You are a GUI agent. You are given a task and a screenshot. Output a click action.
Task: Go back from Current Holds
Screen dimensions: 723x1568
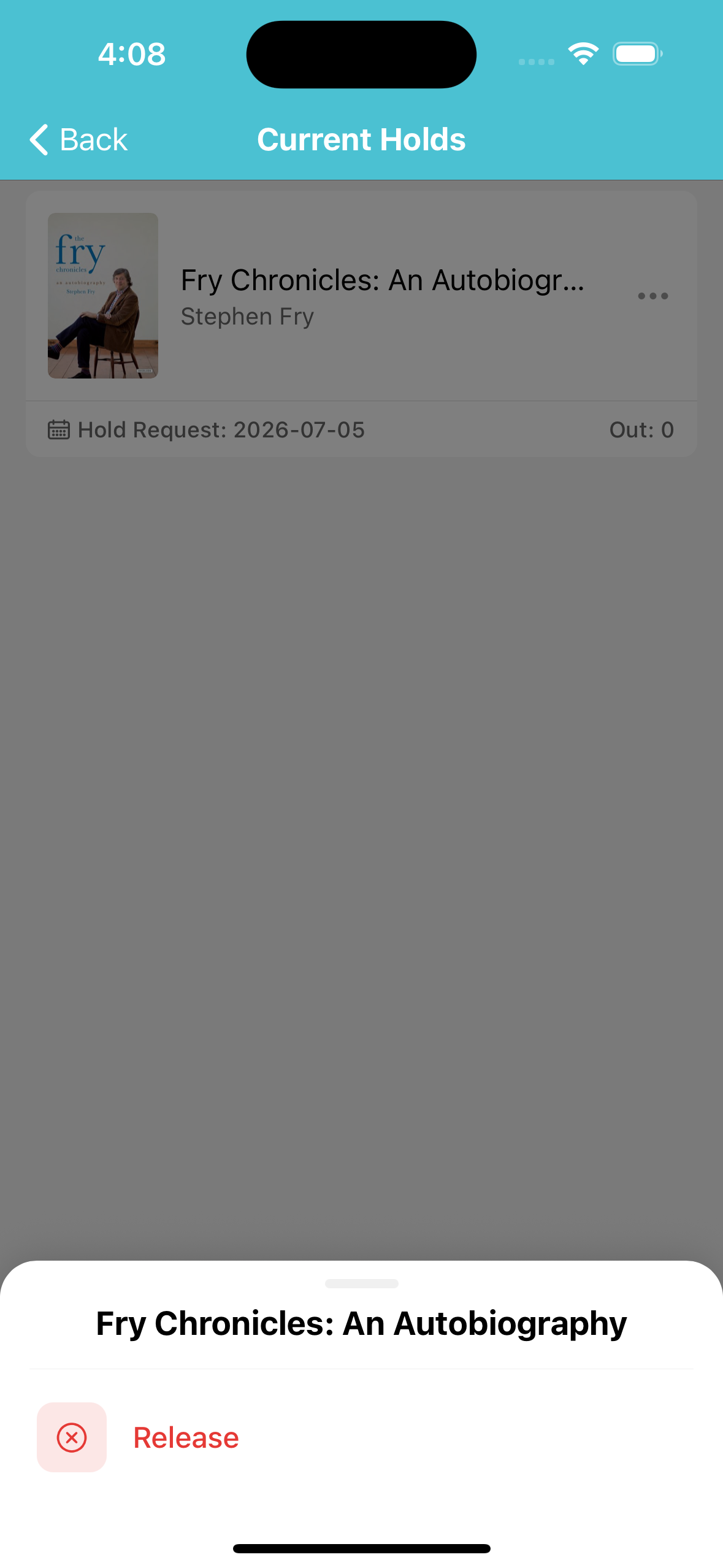78,140
